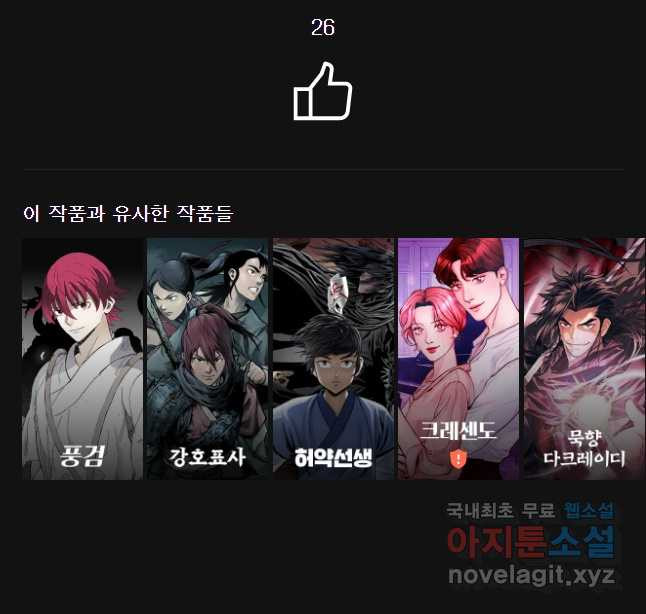Open the similar work 허약선생

click(333, 358)
